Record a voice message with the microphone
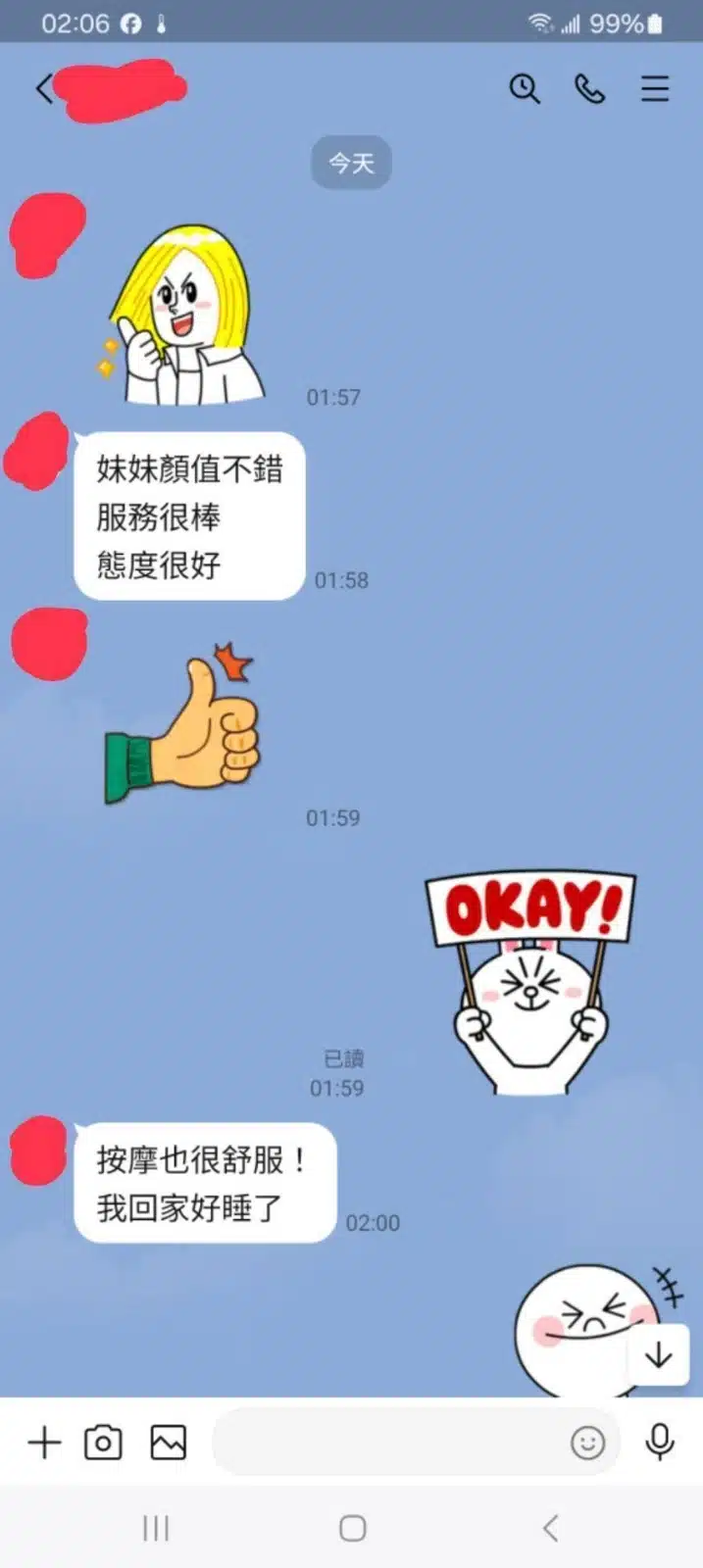Screen dimensions: 703x1568 pos(660,1443)
